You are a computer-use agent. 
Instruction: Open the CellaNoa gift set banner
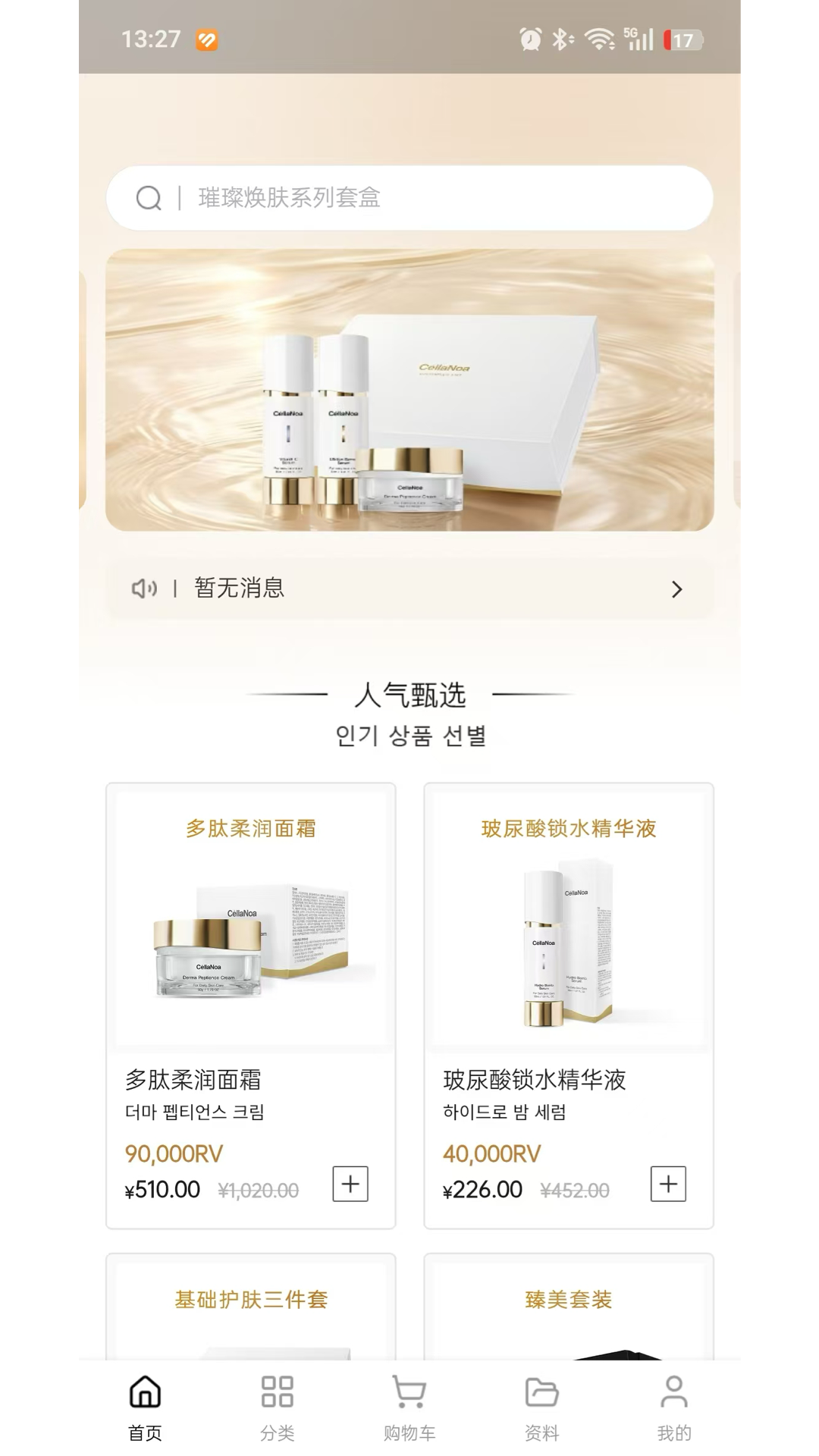pos(409,390)
